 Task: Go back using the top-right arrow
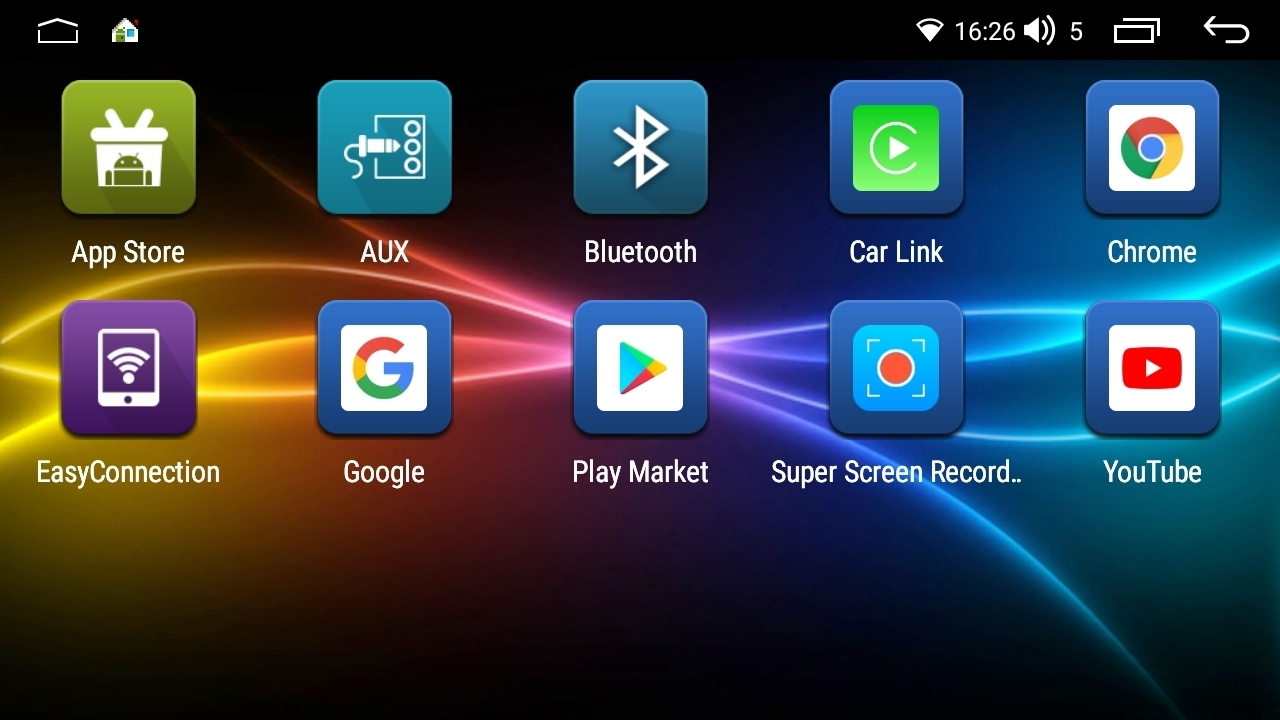click(1226, 31)
